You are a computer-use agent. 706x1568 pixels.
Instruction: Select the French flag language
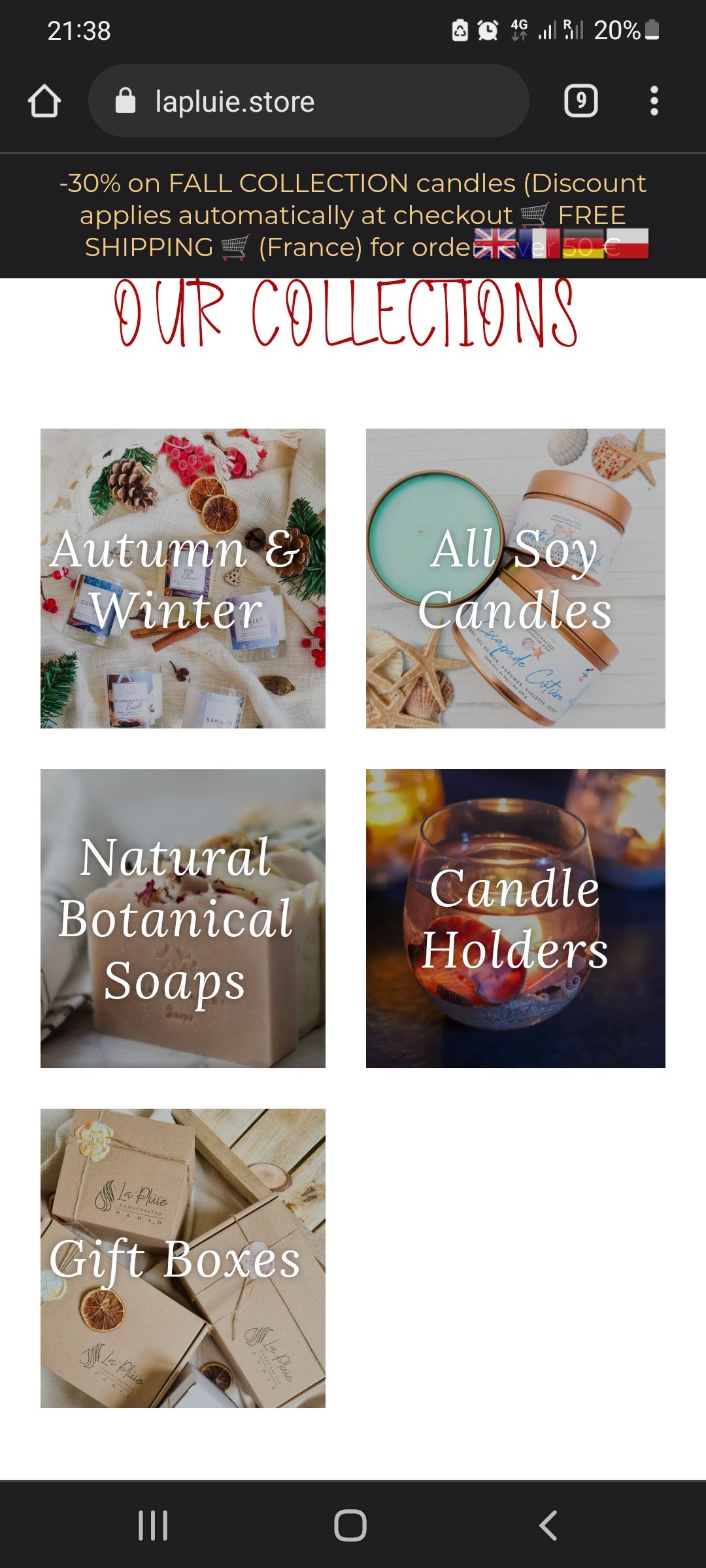point(539,244)
